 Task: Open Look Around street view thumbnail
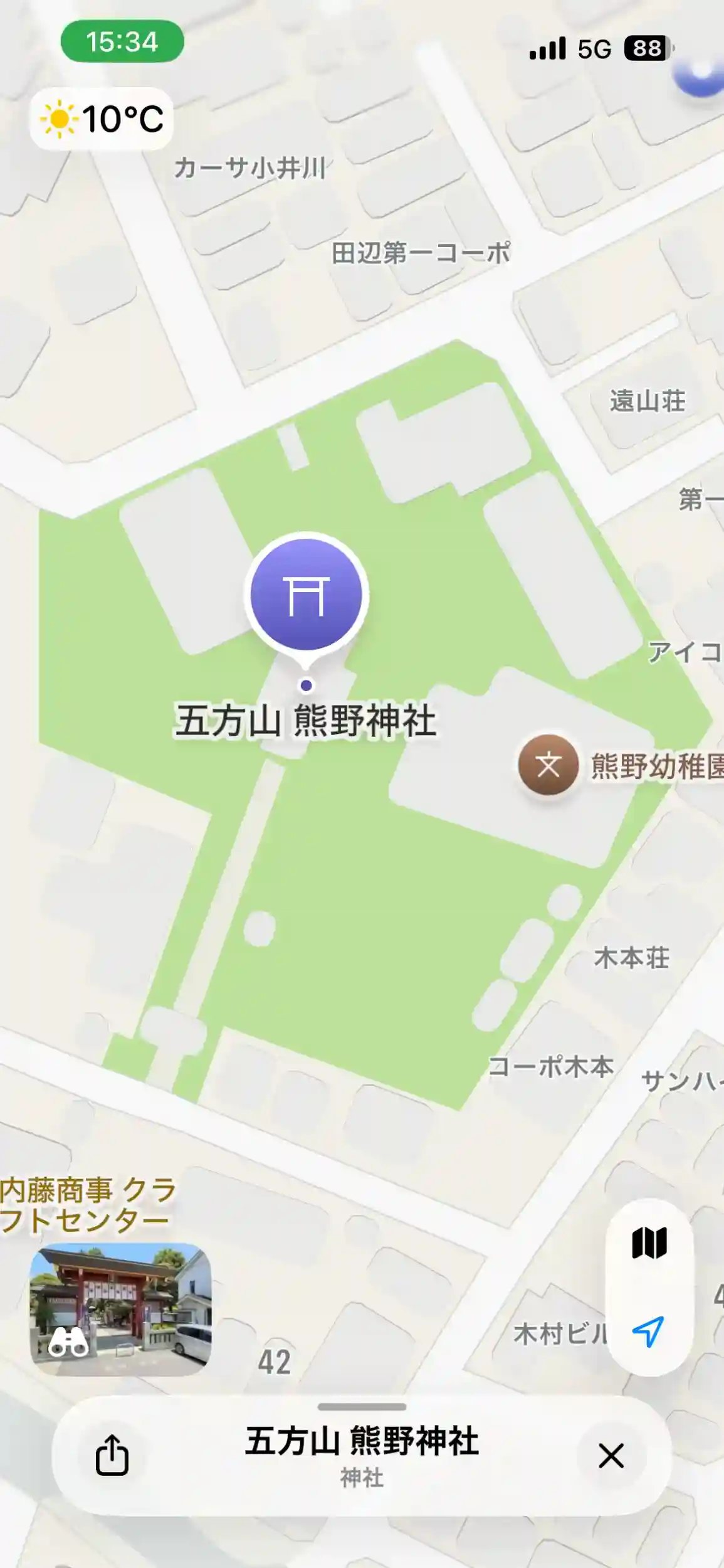click(120, 1308)
